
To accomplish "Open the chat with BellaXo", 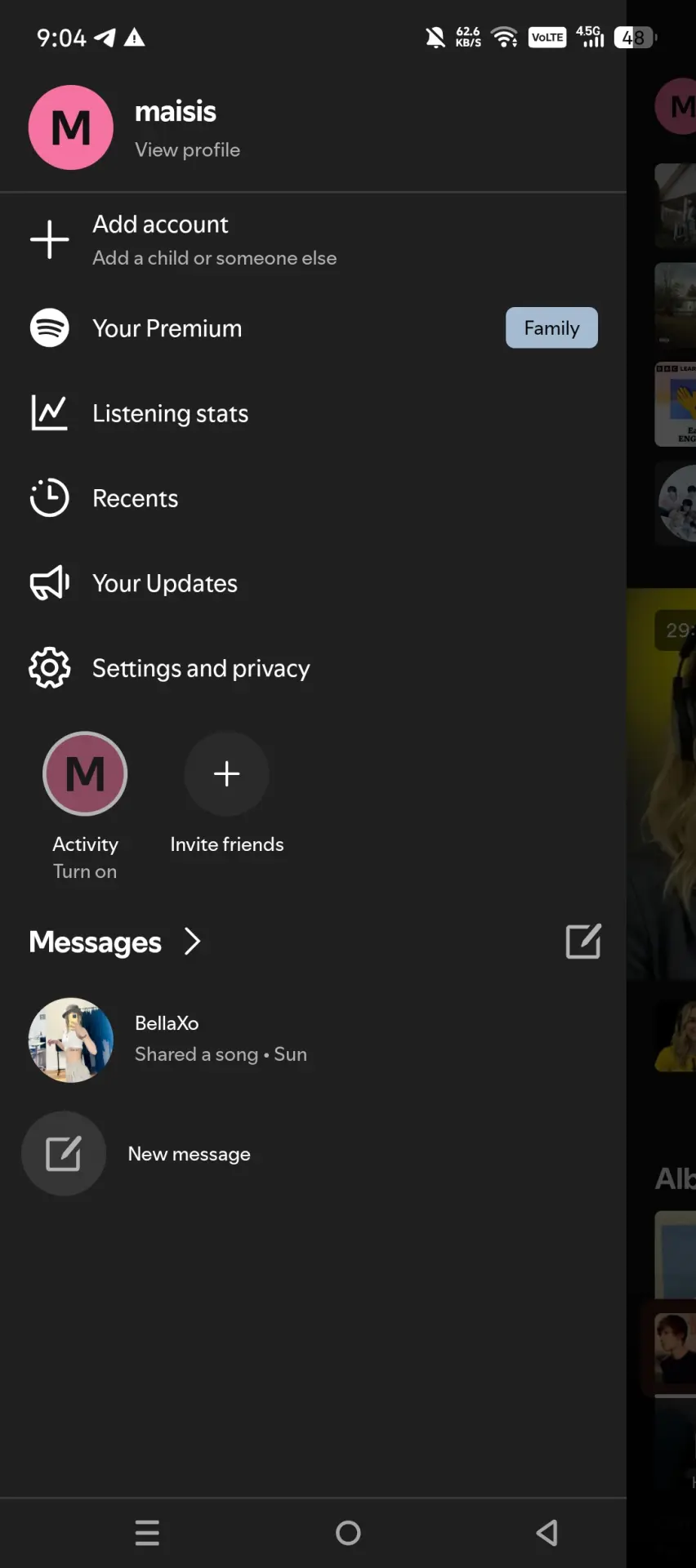I will pyautogui.click(x=313, y=1040).
